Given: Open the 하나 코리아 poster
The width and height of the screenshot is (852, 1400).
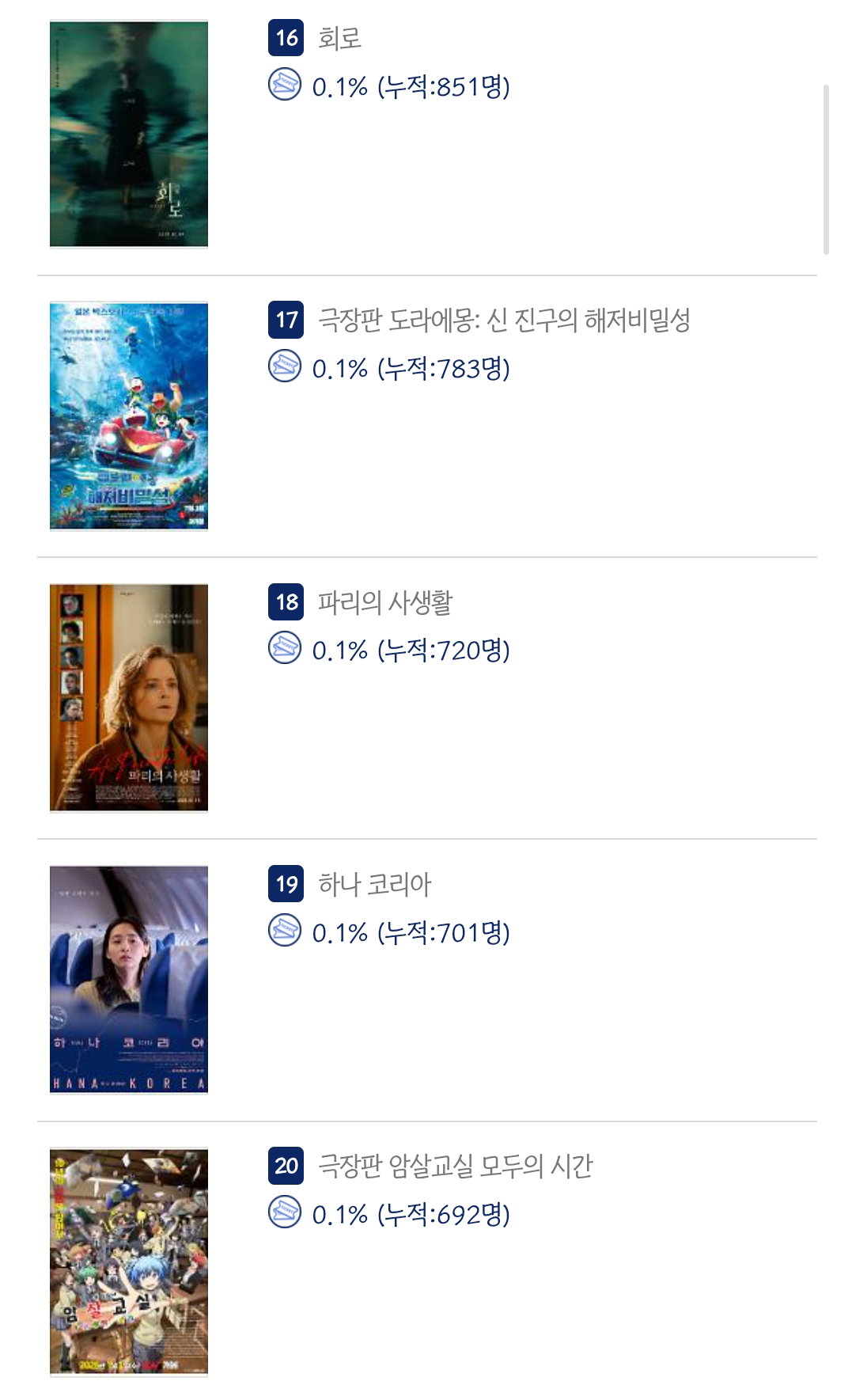Looking at the screenshot, I should (x=129, y=980).
